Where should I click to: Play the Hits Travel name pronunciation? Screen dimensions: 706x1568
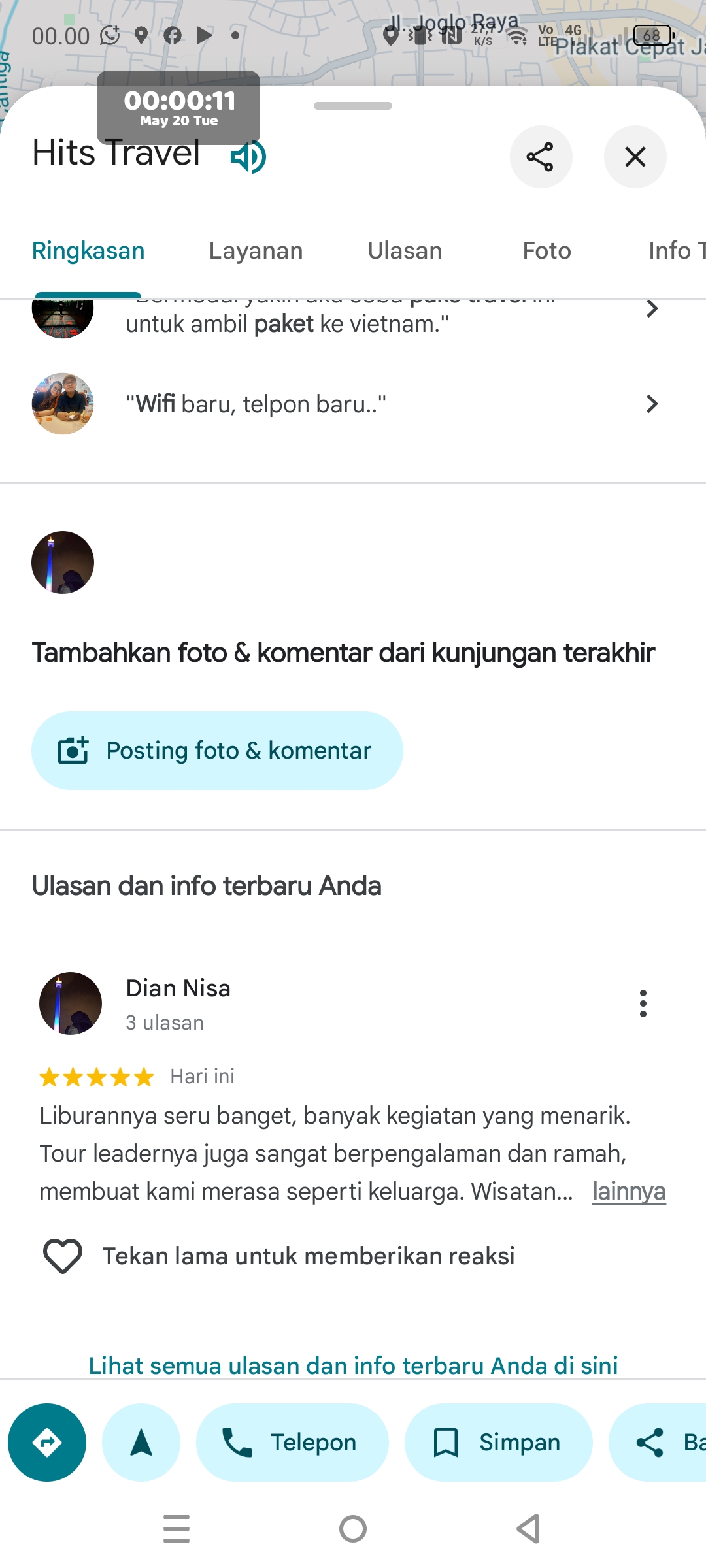(x=248, y=157)
